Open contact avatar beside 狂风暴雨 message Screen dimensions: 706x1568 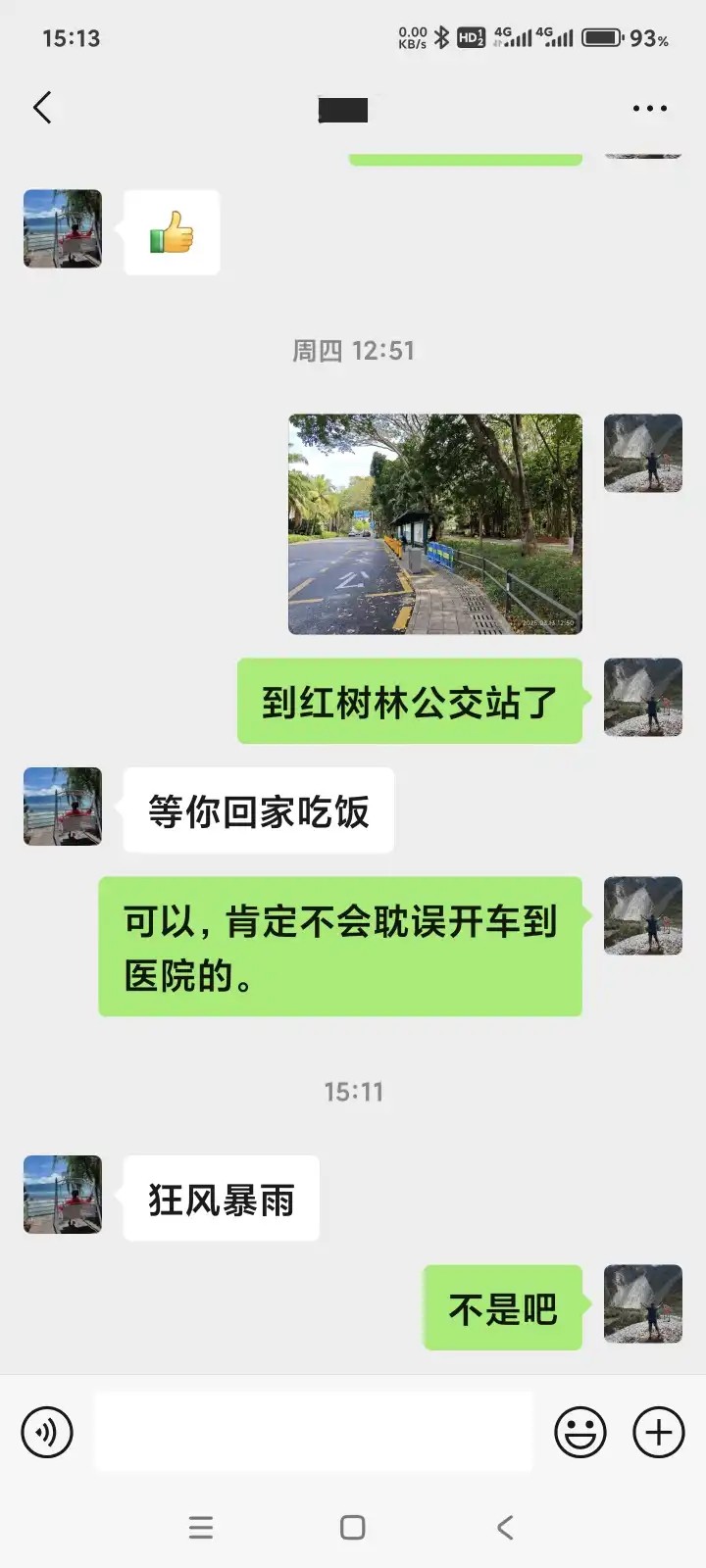63,1194
